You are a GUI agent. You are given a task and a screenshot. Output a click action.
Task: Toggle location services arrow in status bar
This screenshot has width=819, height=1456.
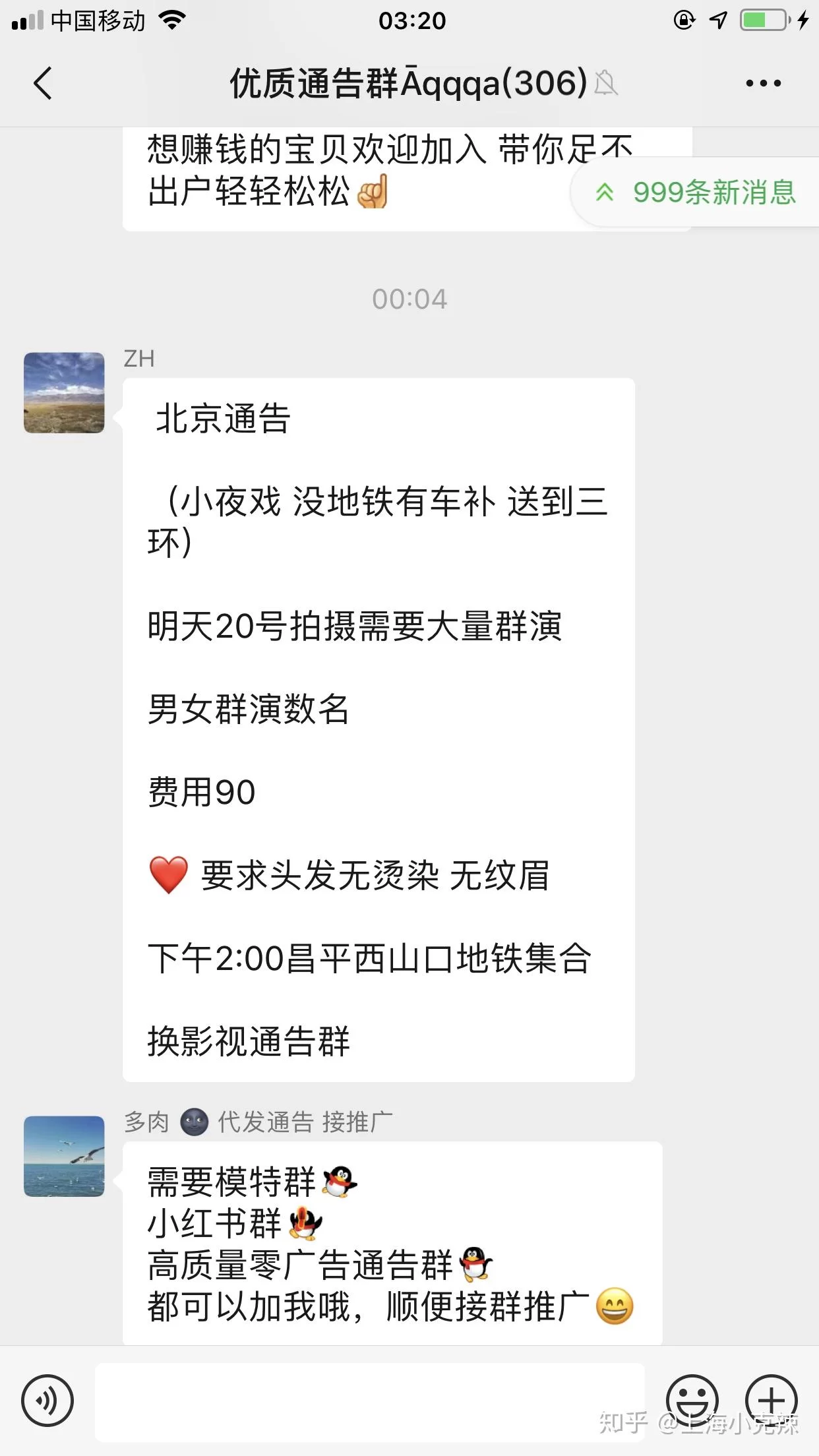(x=716, y=20)
